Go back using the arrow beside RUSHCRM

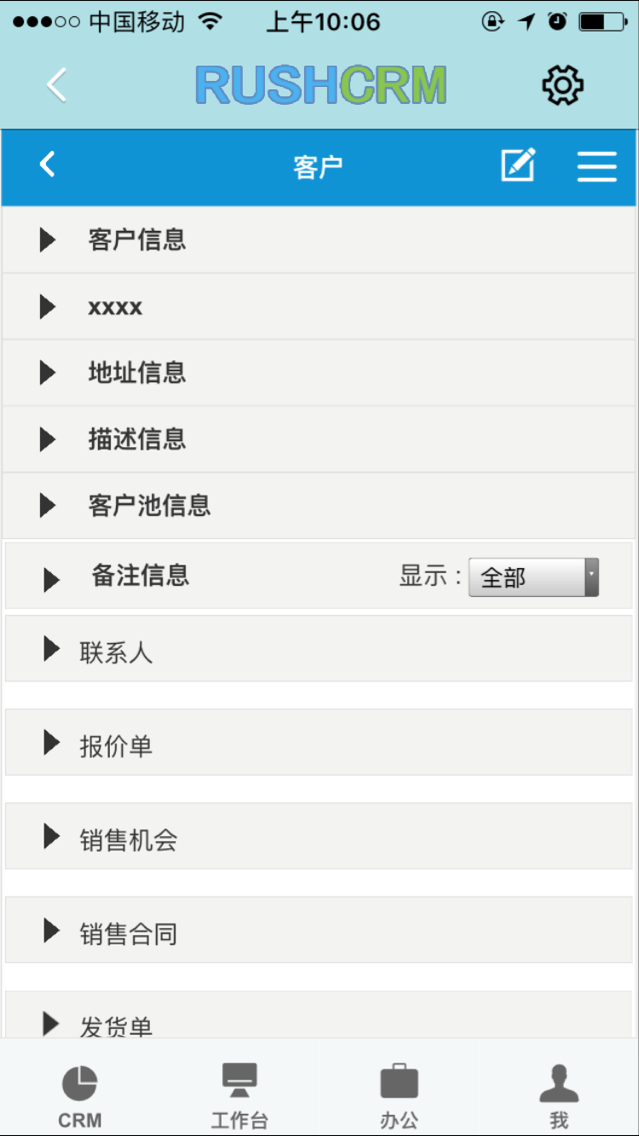point(57,85)
